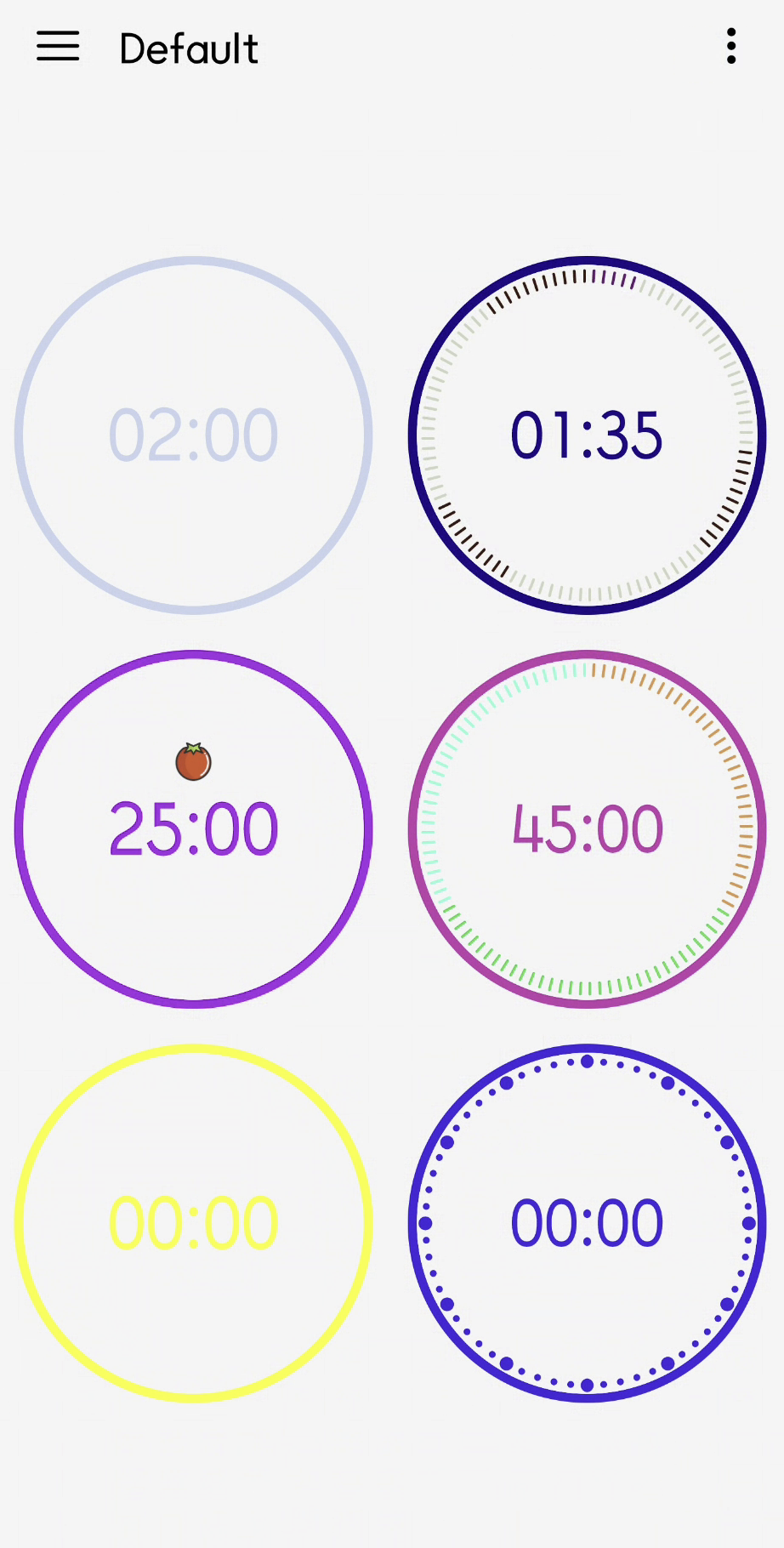784x1548 pixels.
Task: Tap the blue dotted 00:00 timer
Action: point(587,1222)
